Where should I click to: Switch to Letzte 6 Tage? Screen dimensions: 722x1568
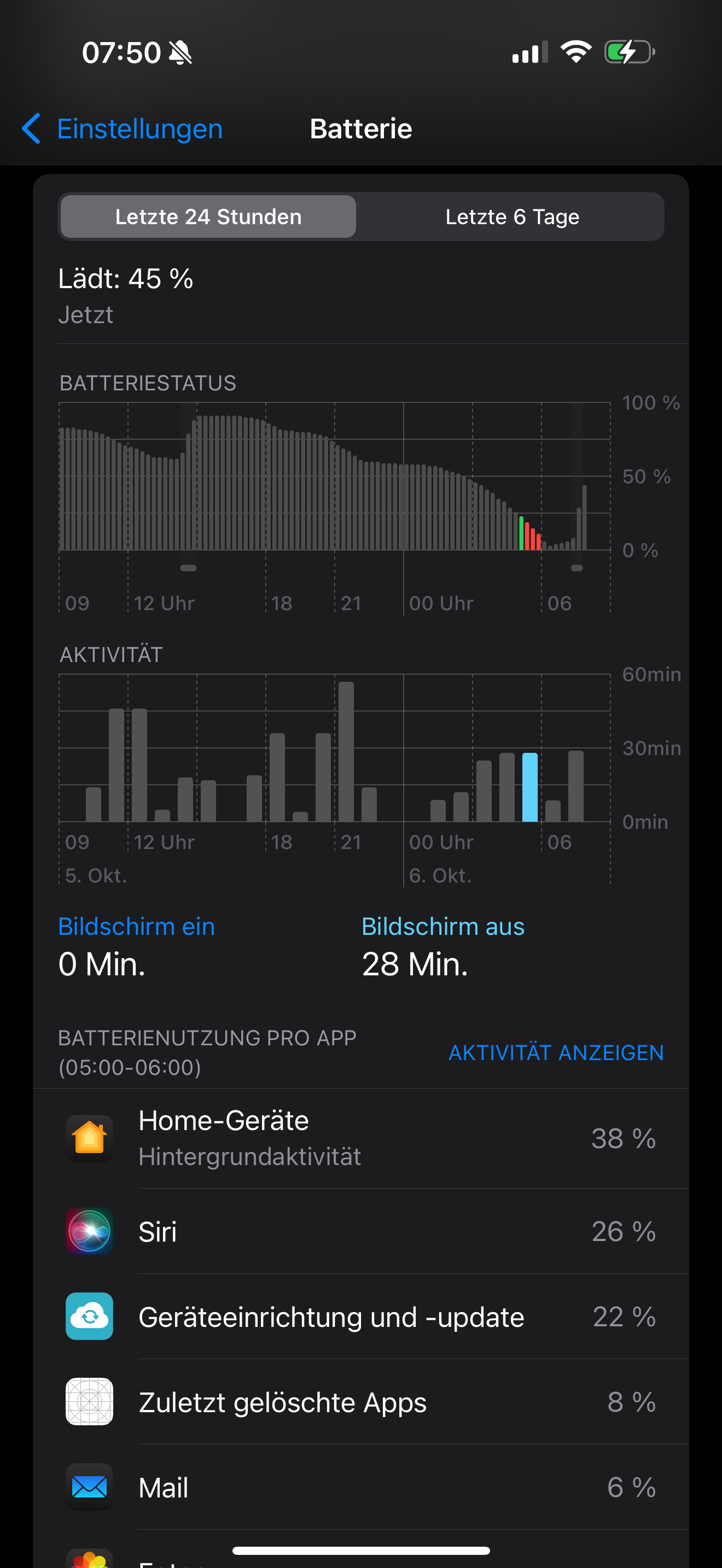click(511, 217)
